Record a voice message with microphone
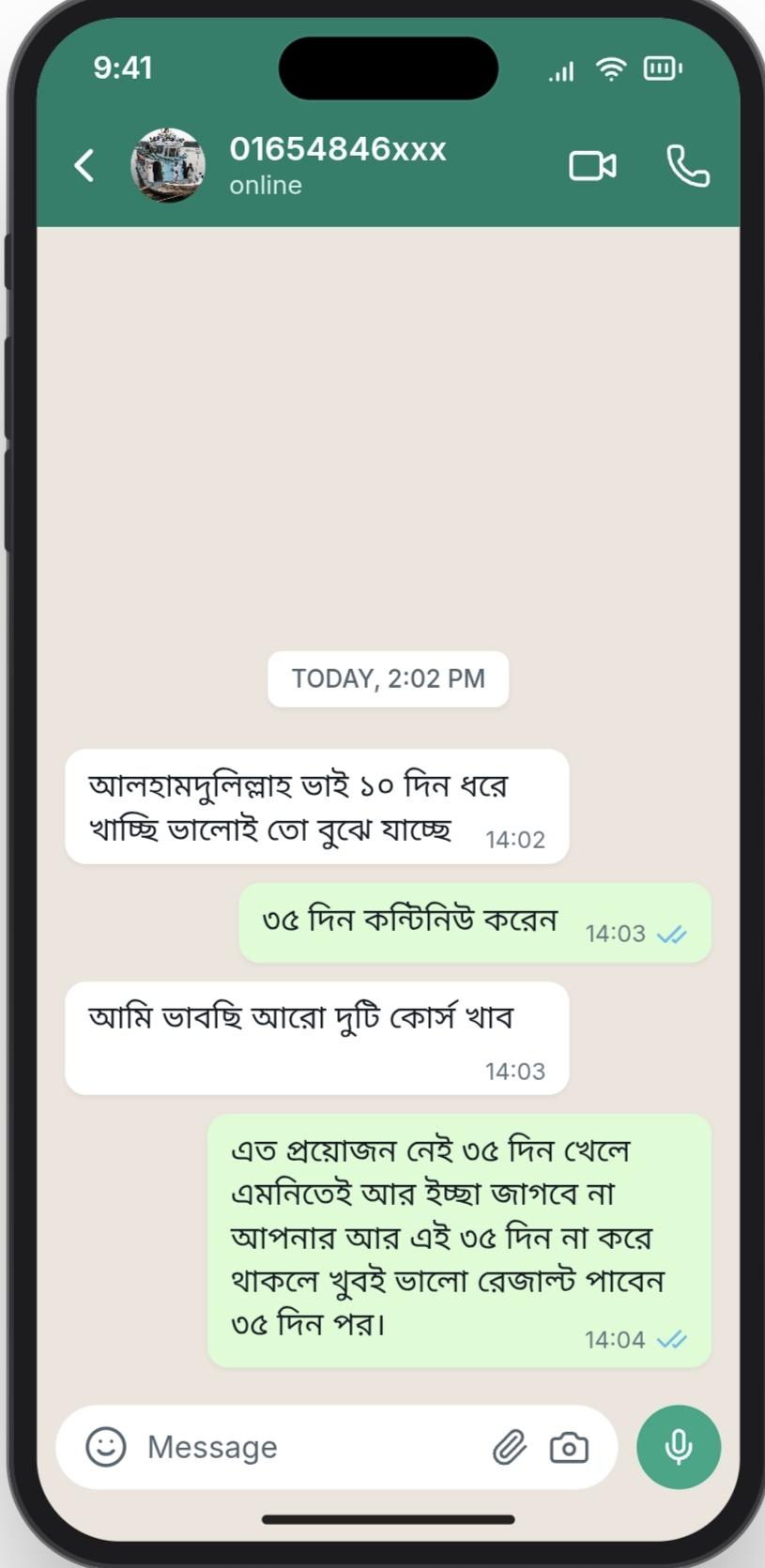The width and height of the screenshot is (765, 1568). (679, 1446)
